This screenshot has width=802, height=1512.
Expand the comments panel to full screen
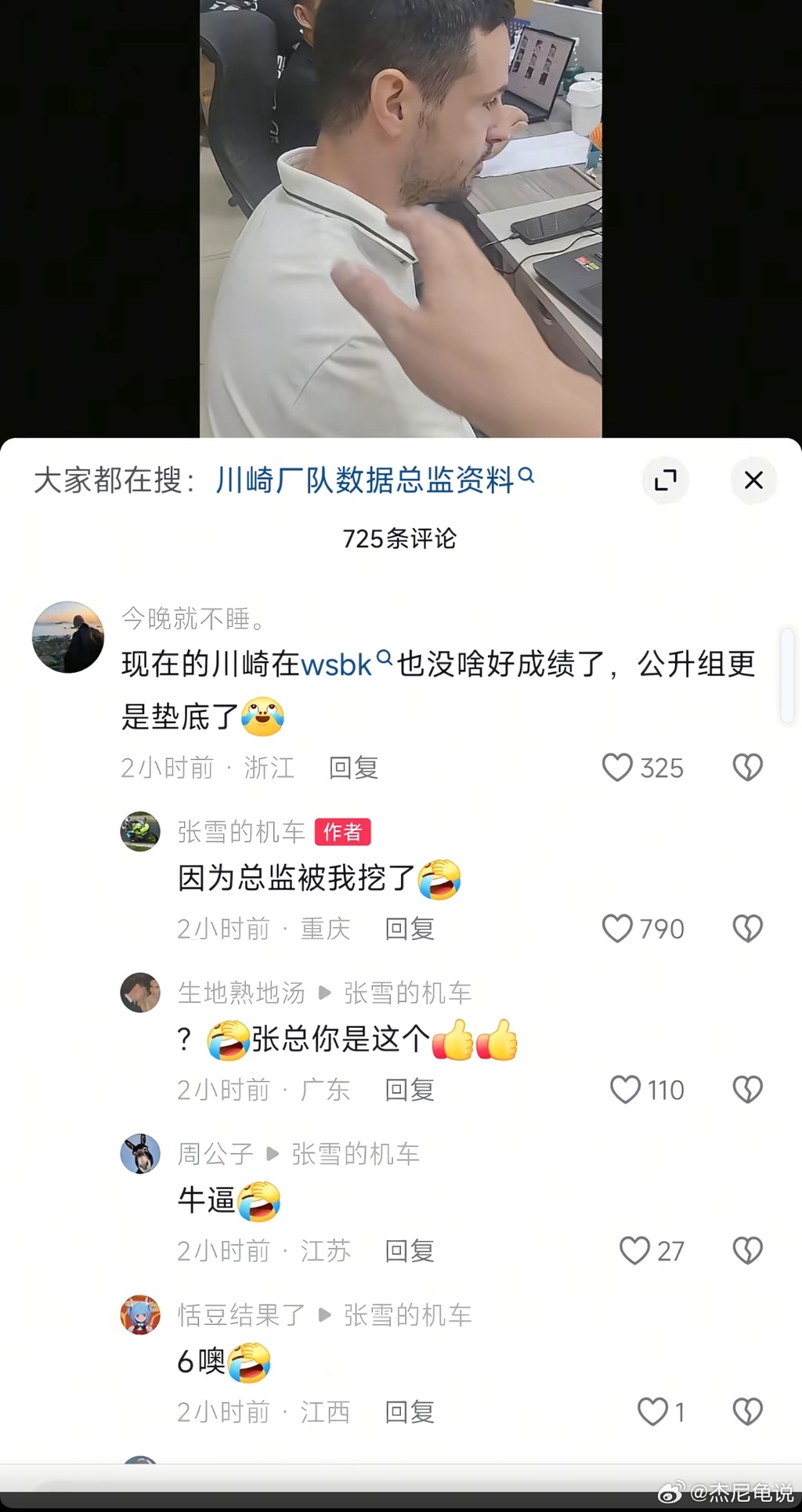[665, 479]
